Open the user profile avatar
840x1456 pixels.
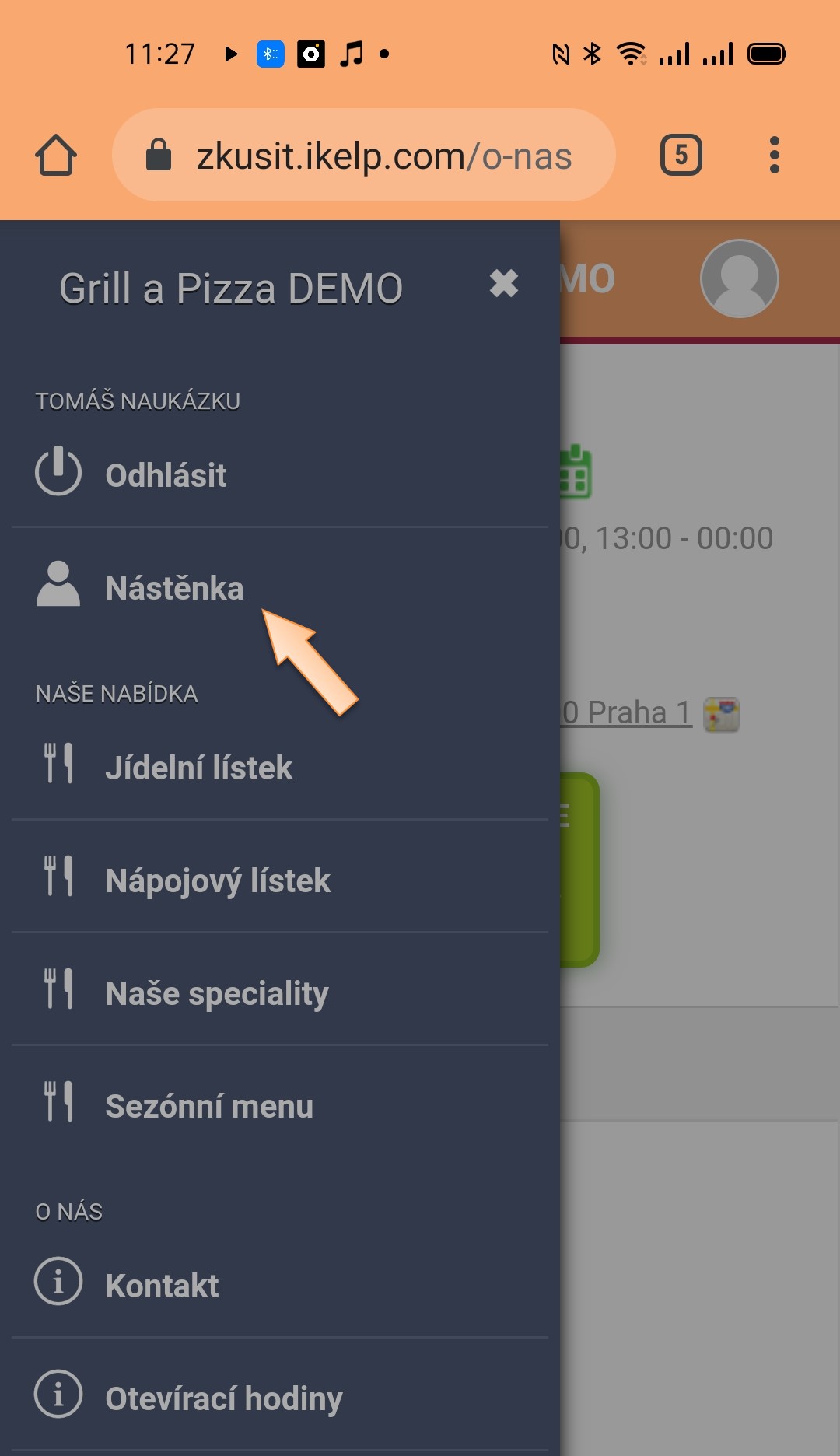pyautogui.click(x=739, y=278)
